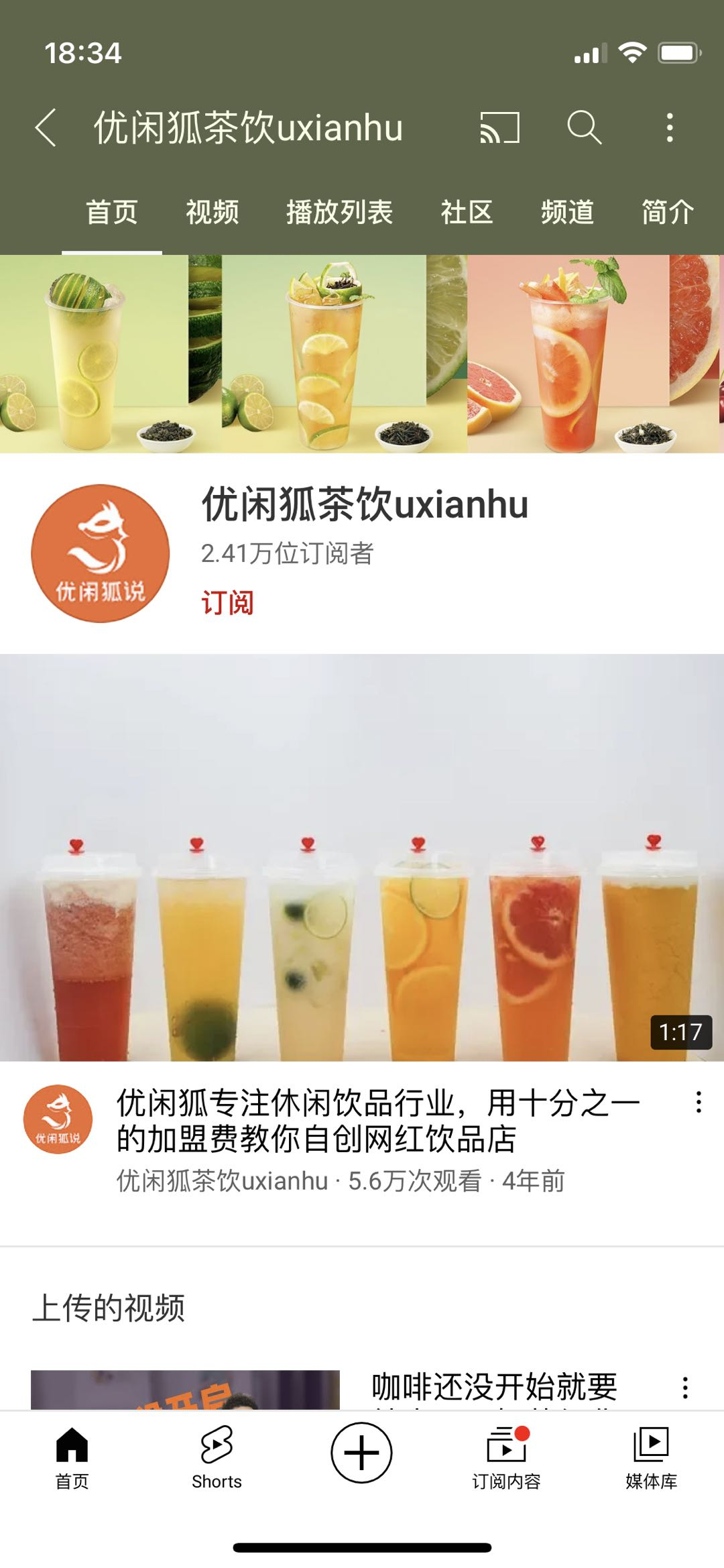Open options for the featured 优闲狐专注休闲饮品行业 video
724x1568 pixels.
pos(699,1102)
